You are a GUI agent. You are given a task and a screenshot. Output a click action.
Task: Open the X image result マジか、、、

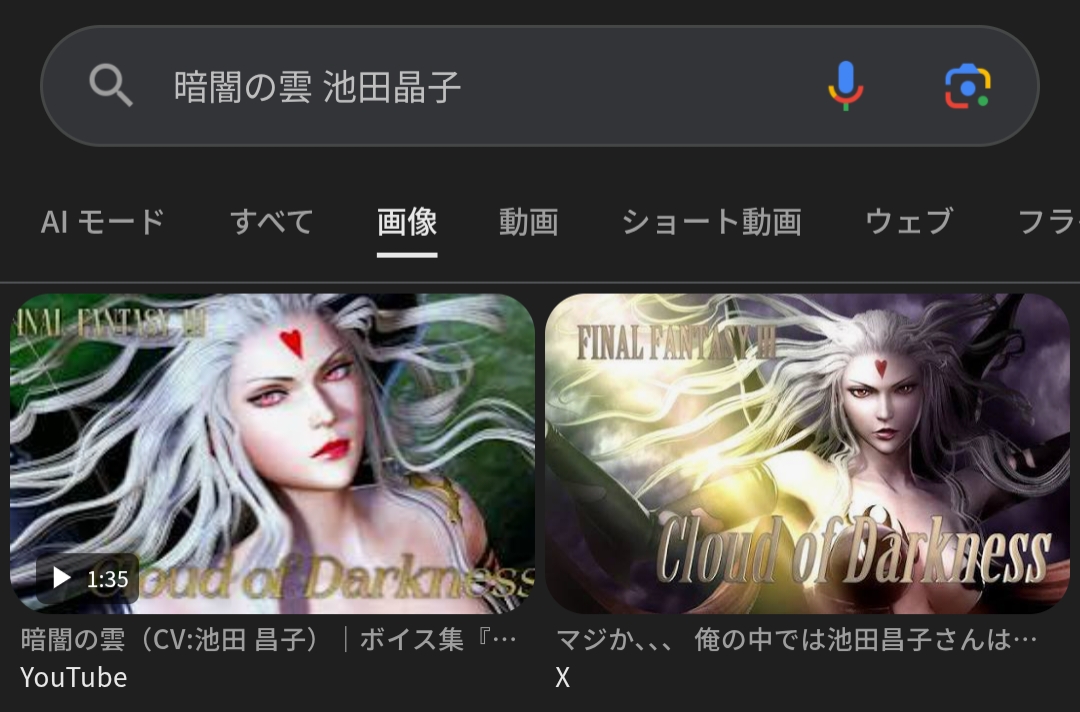click(807, 453)
